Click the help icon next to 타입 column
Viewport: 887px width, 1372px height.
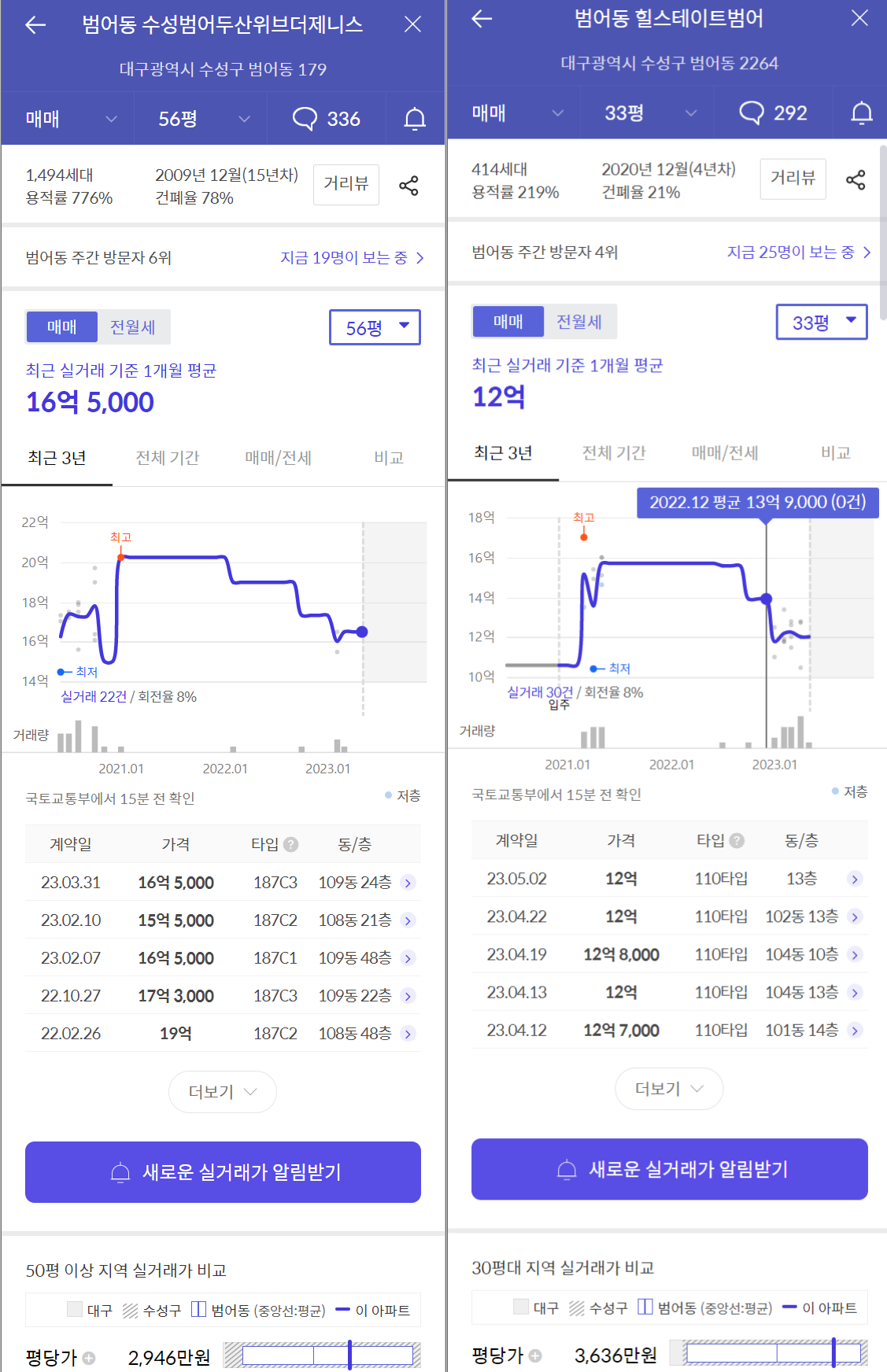point(291,843)
